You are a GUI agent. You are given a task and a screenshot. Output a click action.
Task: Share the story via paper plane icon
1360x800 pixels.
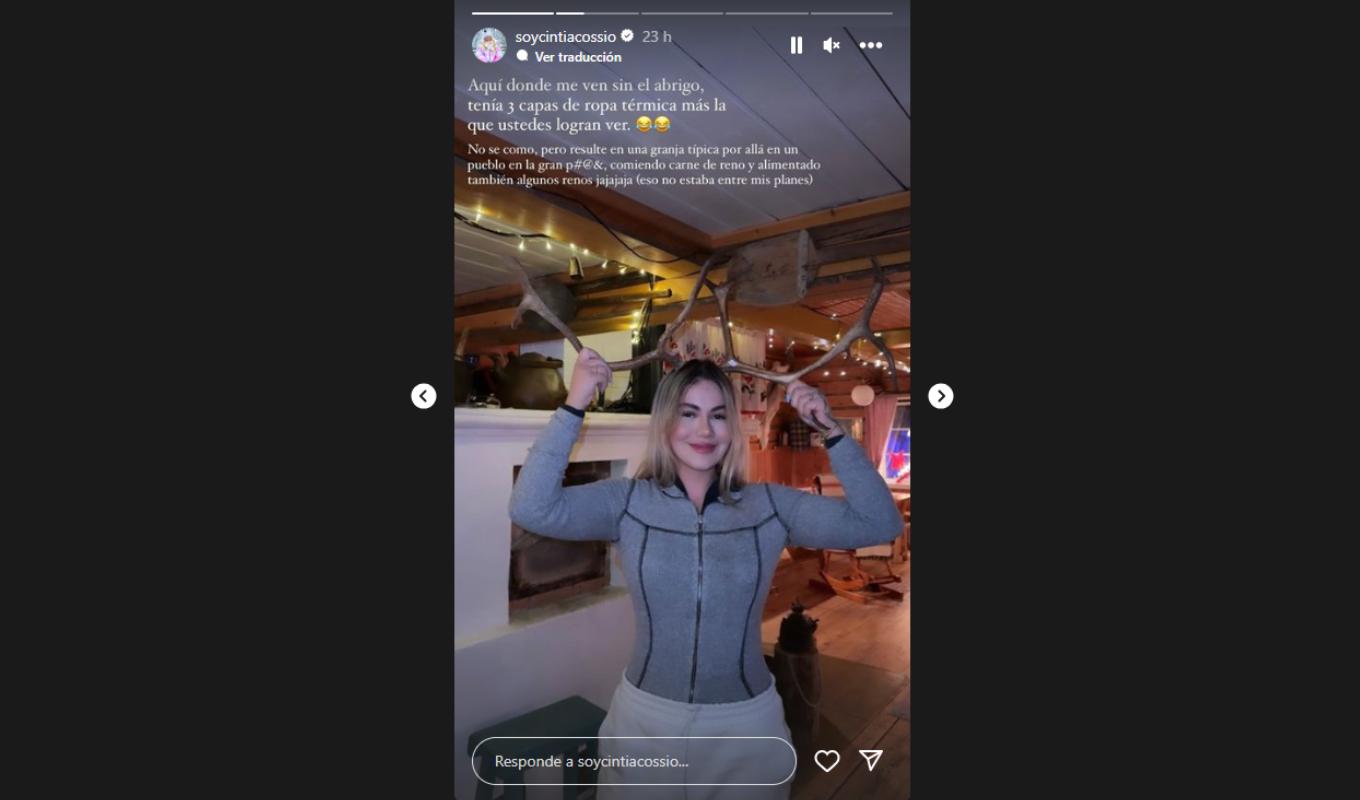click(x=871, y=760)
